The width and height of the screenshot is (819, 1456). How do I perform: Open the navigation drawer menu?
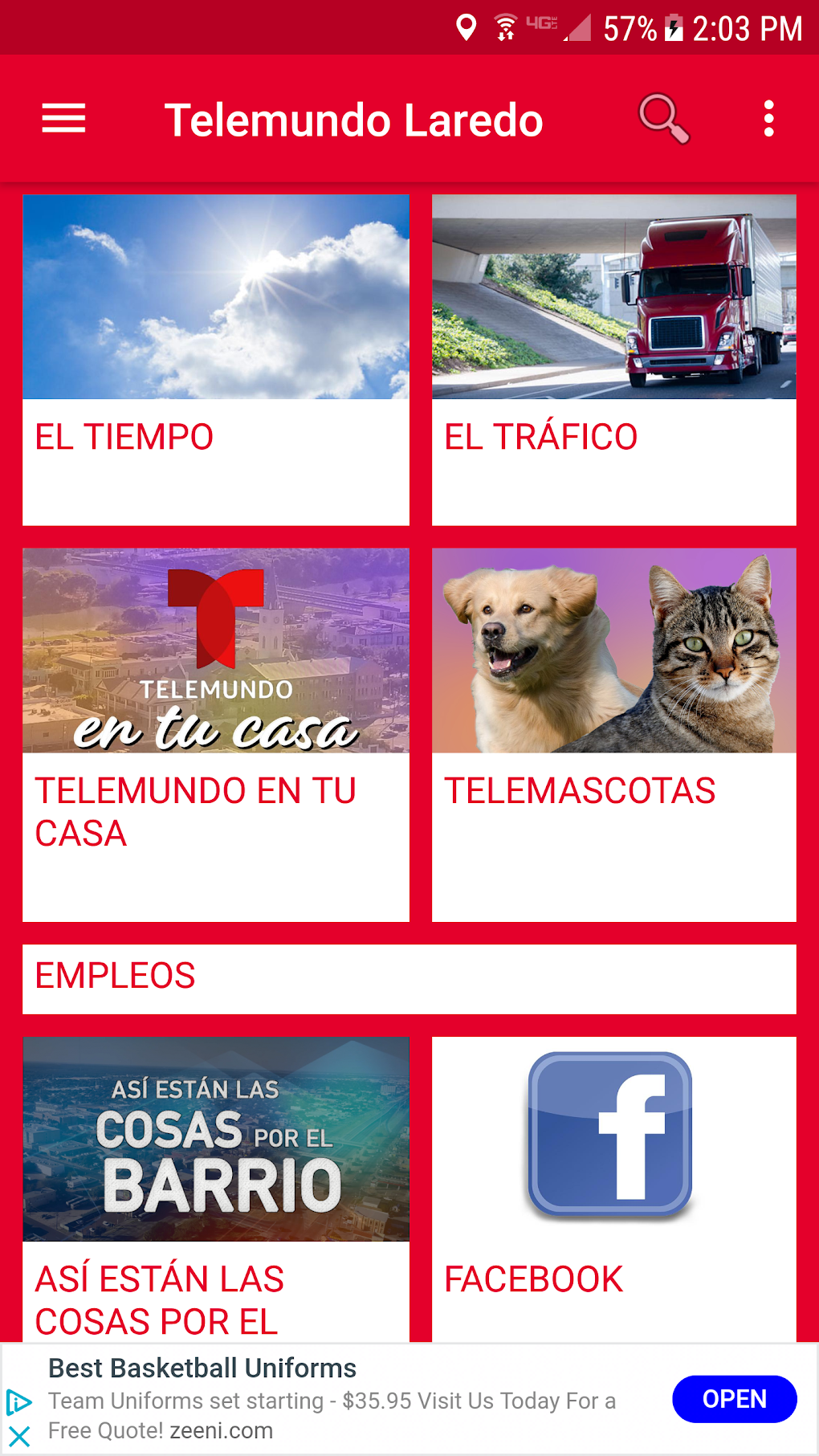(x=63, y=118)
